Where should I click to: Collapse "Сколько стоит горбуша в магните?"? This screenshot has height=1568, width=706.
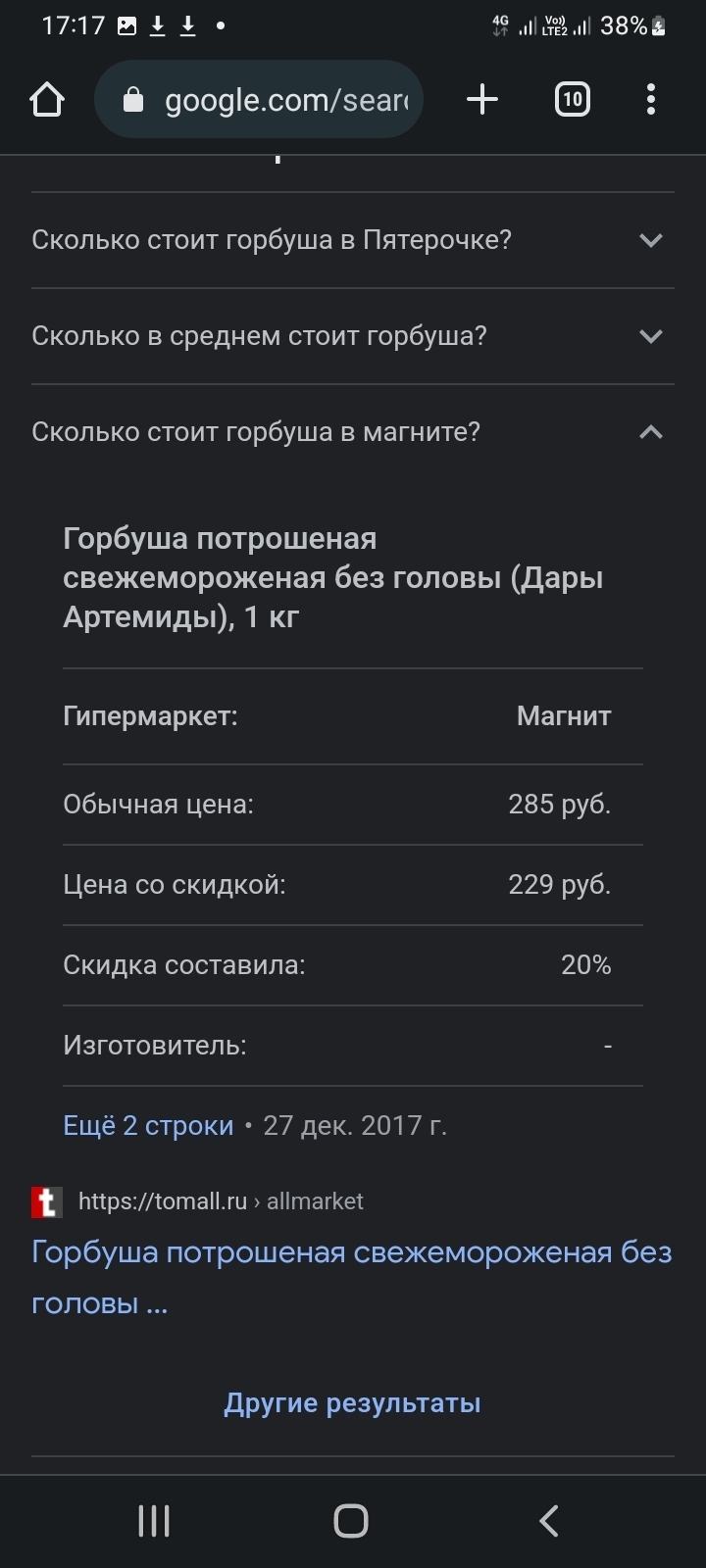point(353,432)
